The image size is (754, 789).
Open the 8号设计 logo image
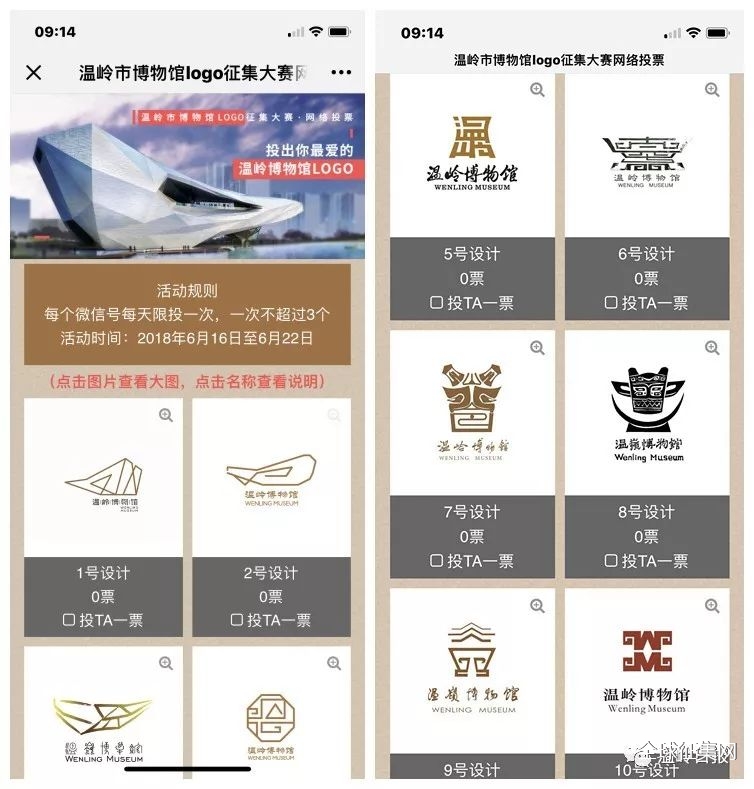[x=712, y=348]
